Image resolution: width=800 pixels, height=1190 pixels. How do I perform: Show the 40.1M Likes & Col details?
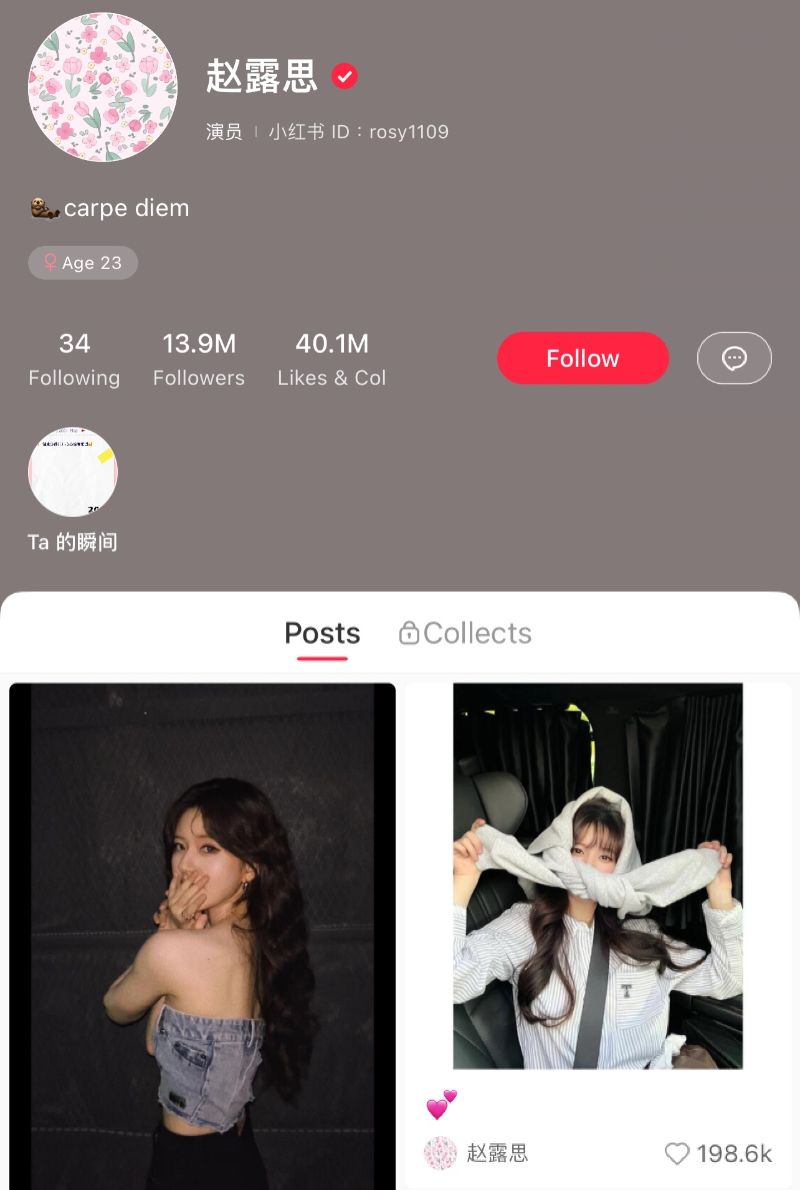pos(332,359)
